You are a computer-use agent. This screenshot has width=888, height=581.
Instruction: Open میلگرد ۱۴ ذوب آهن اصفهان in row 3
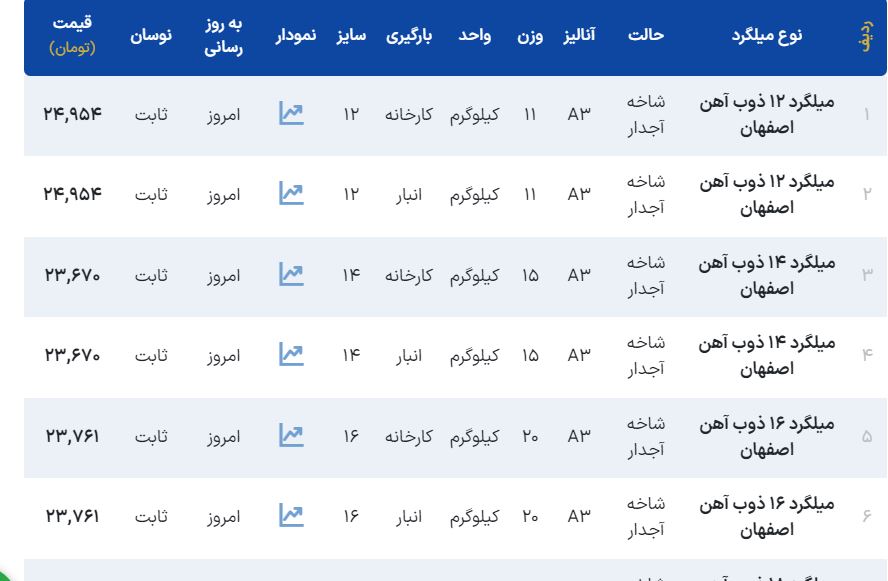768,274
